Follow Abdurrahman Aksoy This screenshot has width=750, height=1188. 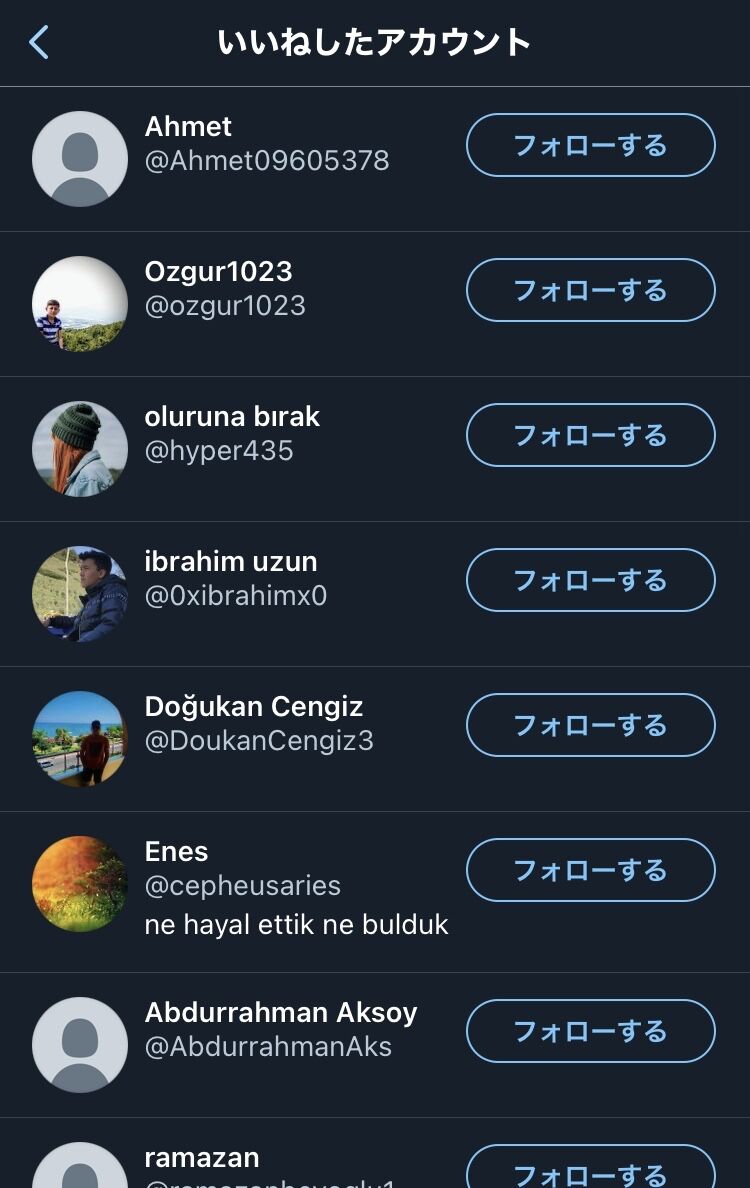pyautogui.click(x=590, y=1031)
